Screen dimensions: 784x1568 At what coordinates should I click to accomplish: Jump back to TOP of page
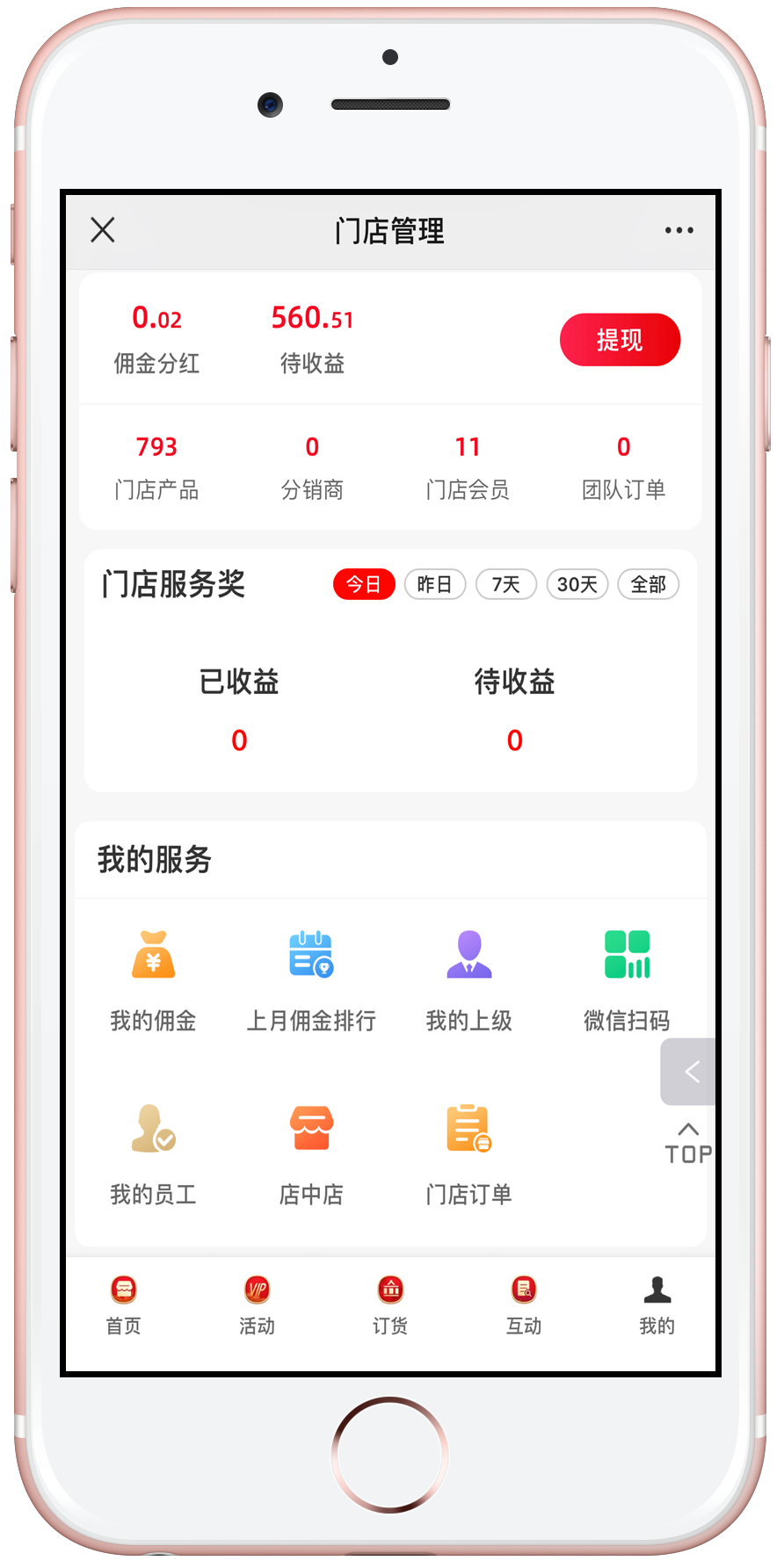688,1144
